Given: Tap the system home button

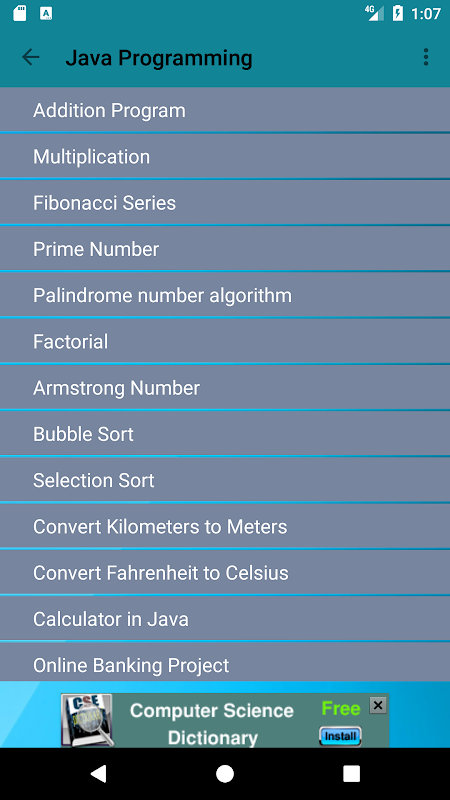Looking at the screenshot, I should coord(225,773).
